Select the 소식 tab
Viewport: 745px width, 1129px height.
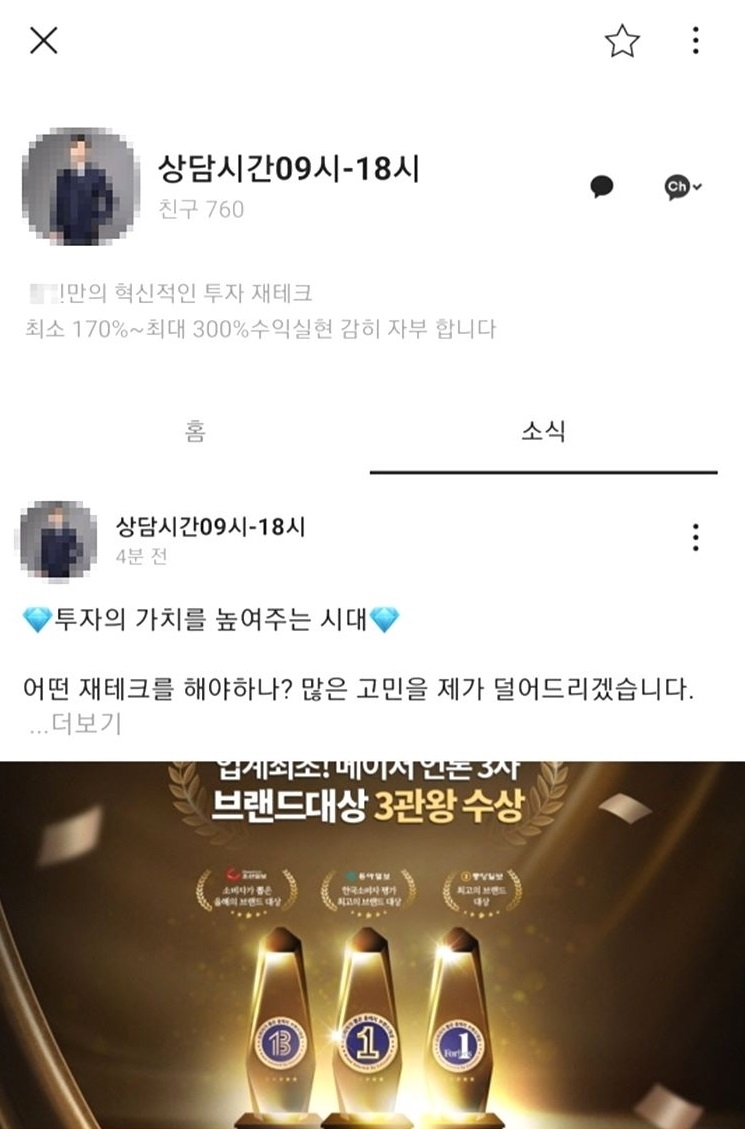(x=543, y=432)
